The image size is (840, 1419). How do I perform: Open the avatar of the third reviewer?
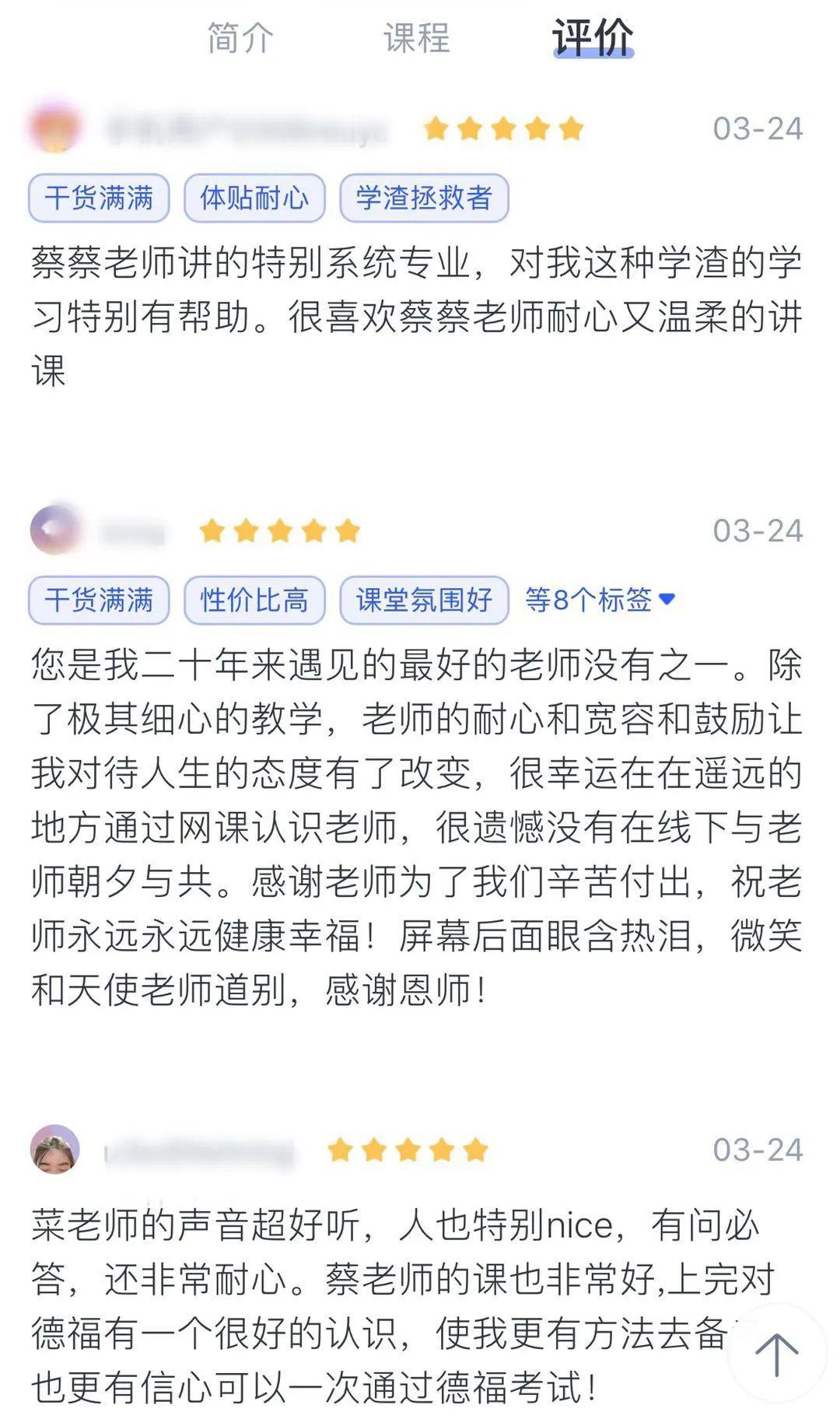pyautogui.click(x=55, y=1149)
